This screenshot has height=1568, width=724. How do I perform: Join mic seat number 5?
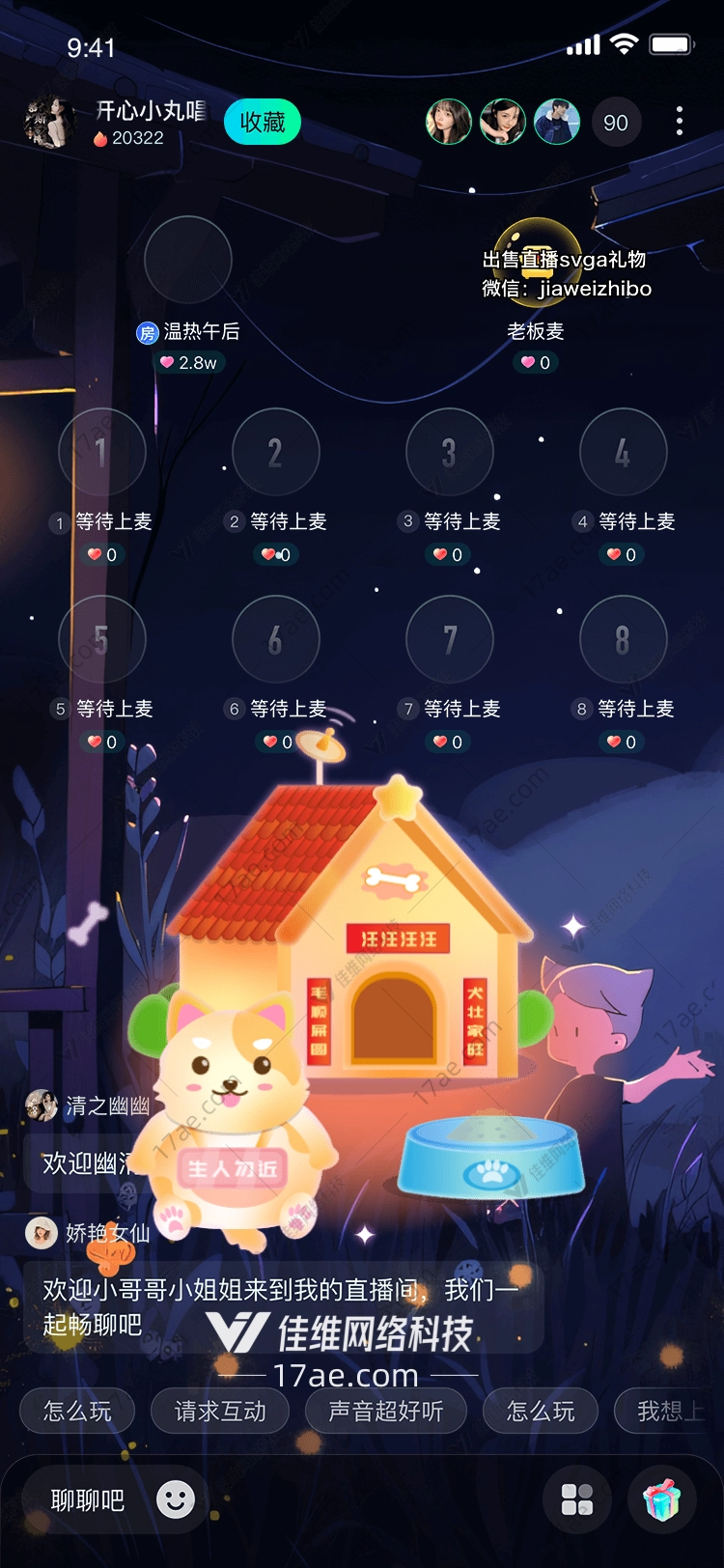tap(101, 639)
